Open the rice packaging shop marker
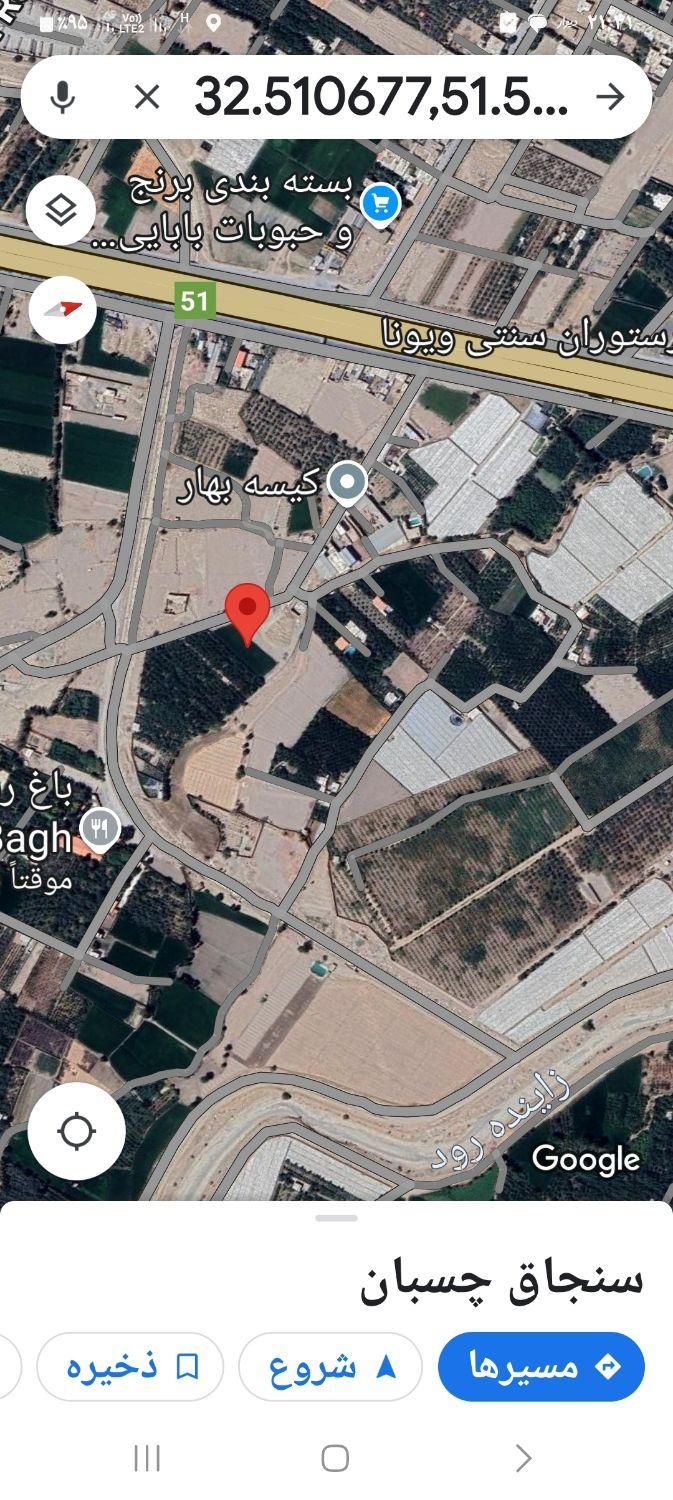Viewport: 673px width, 1500px height. 380,205
